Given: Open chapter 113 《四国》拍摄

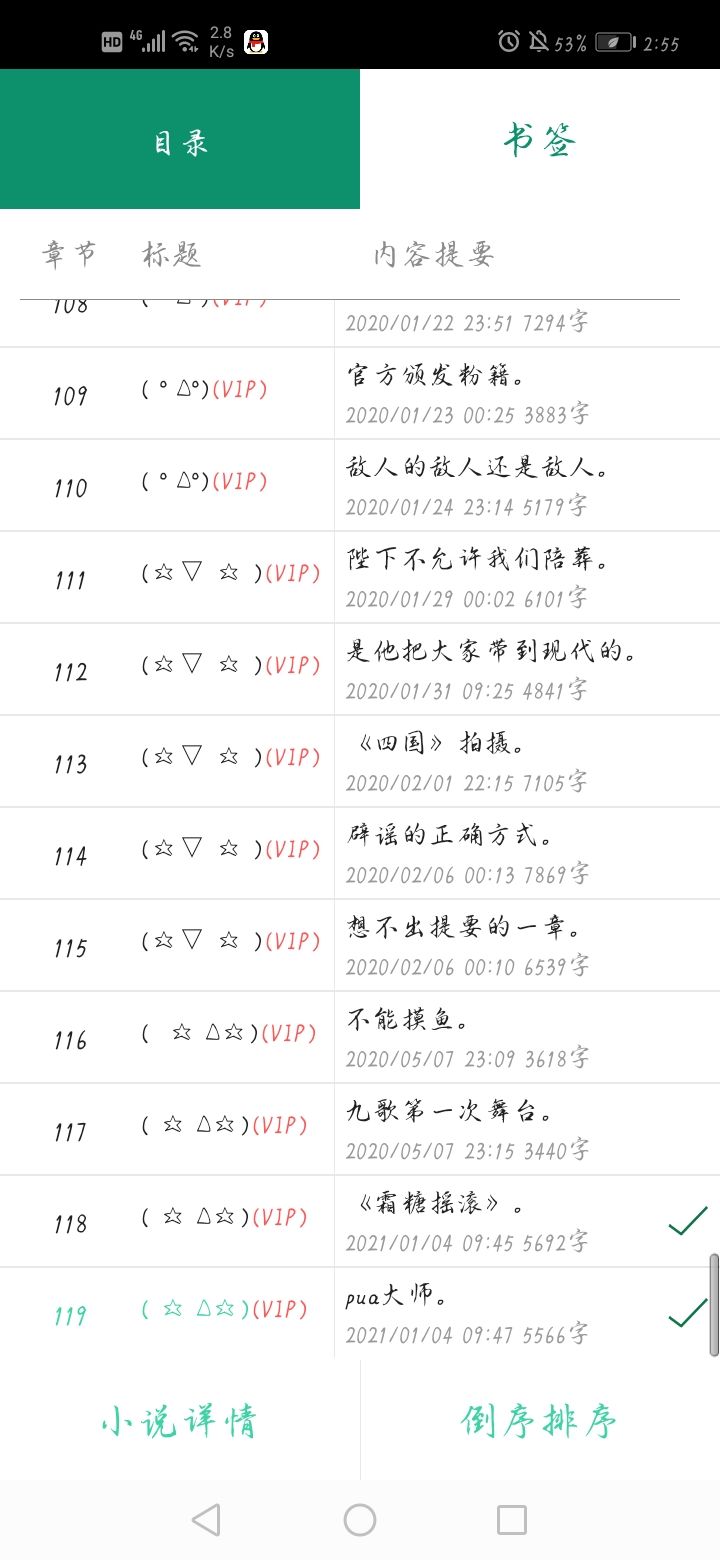Looking at the screenshot, I should click(360, 762).
